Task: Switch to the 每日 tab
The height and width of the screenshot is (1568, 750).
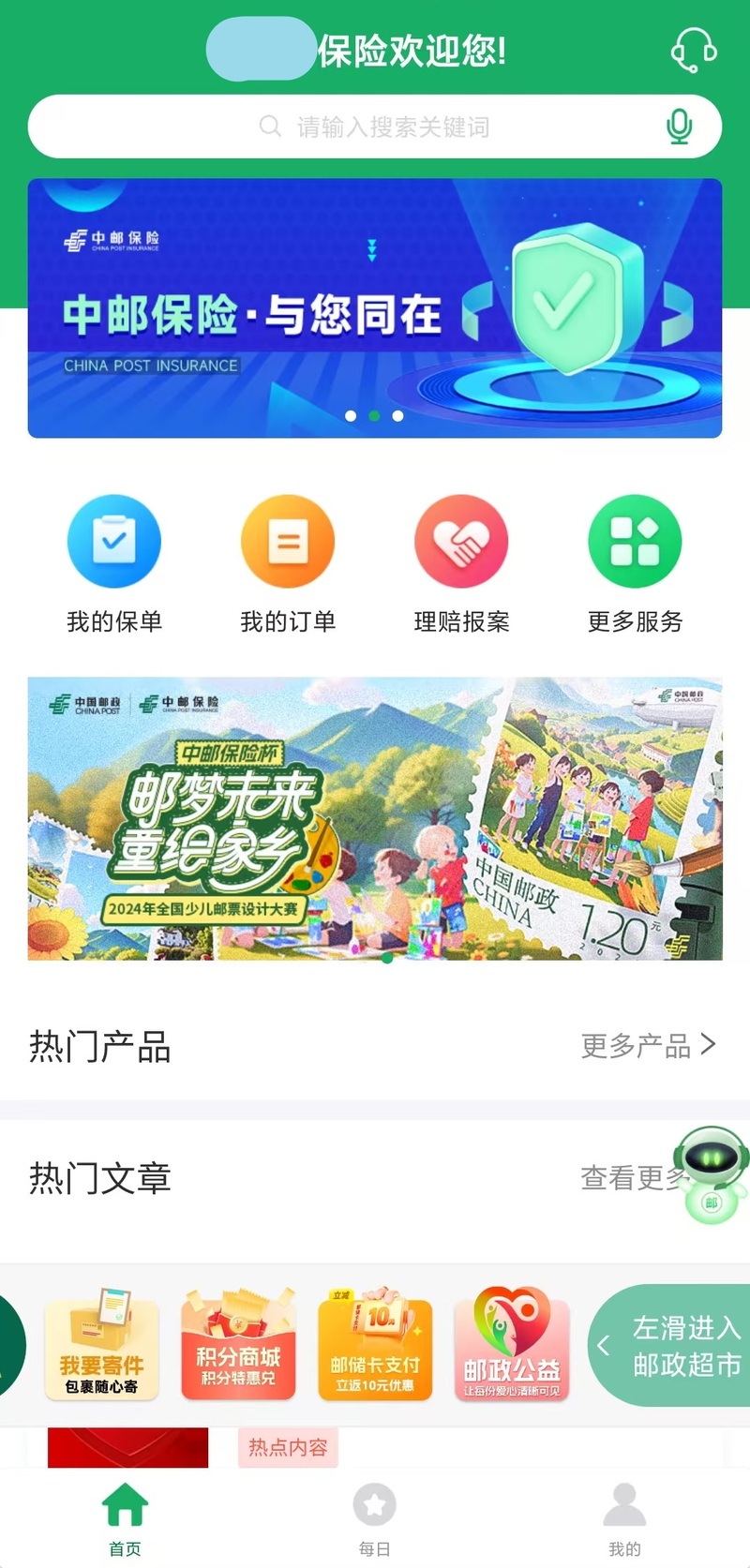Action: click(x=374, y=1520)
